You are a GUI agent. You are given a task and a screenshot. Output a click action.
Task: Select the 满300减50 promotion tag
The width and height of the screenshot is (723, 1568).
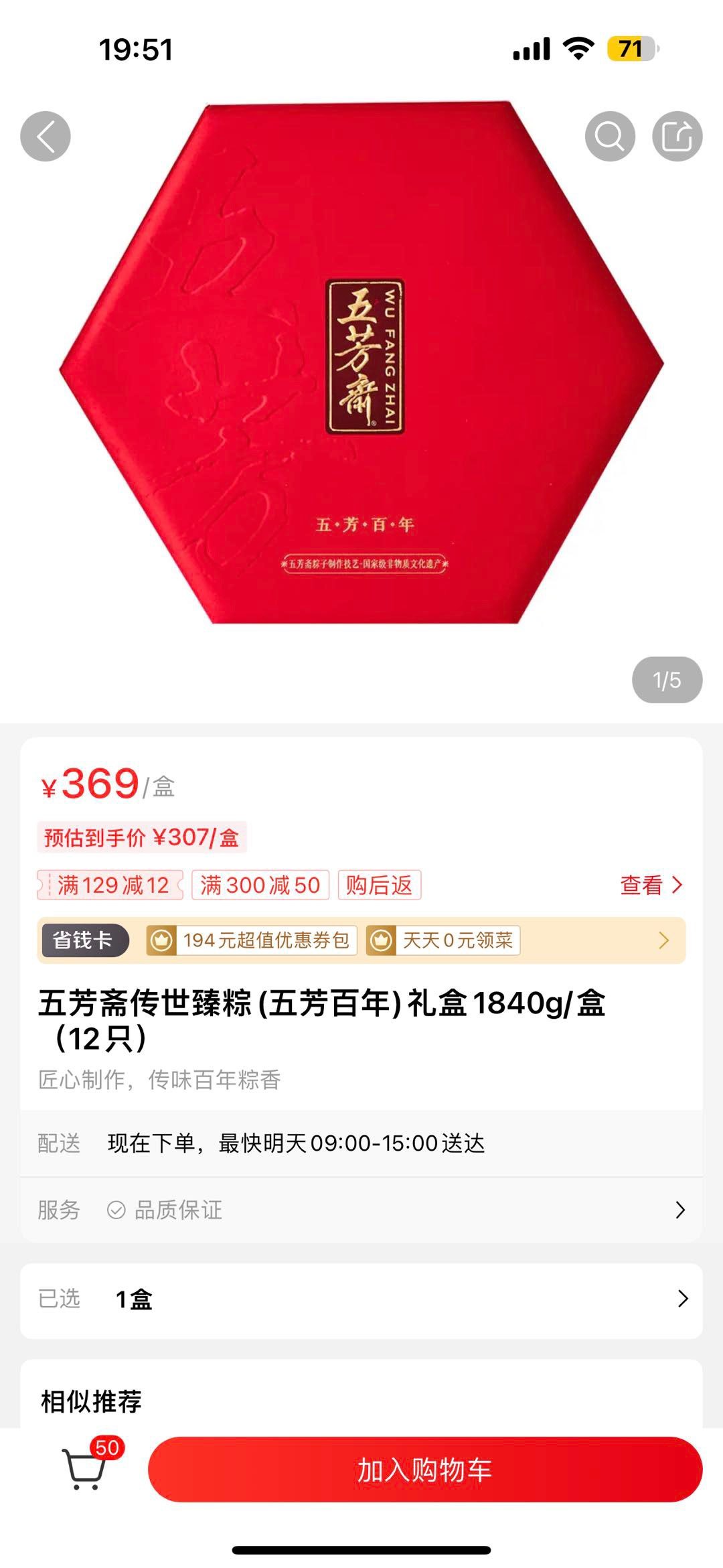click(x=260, y=885)
